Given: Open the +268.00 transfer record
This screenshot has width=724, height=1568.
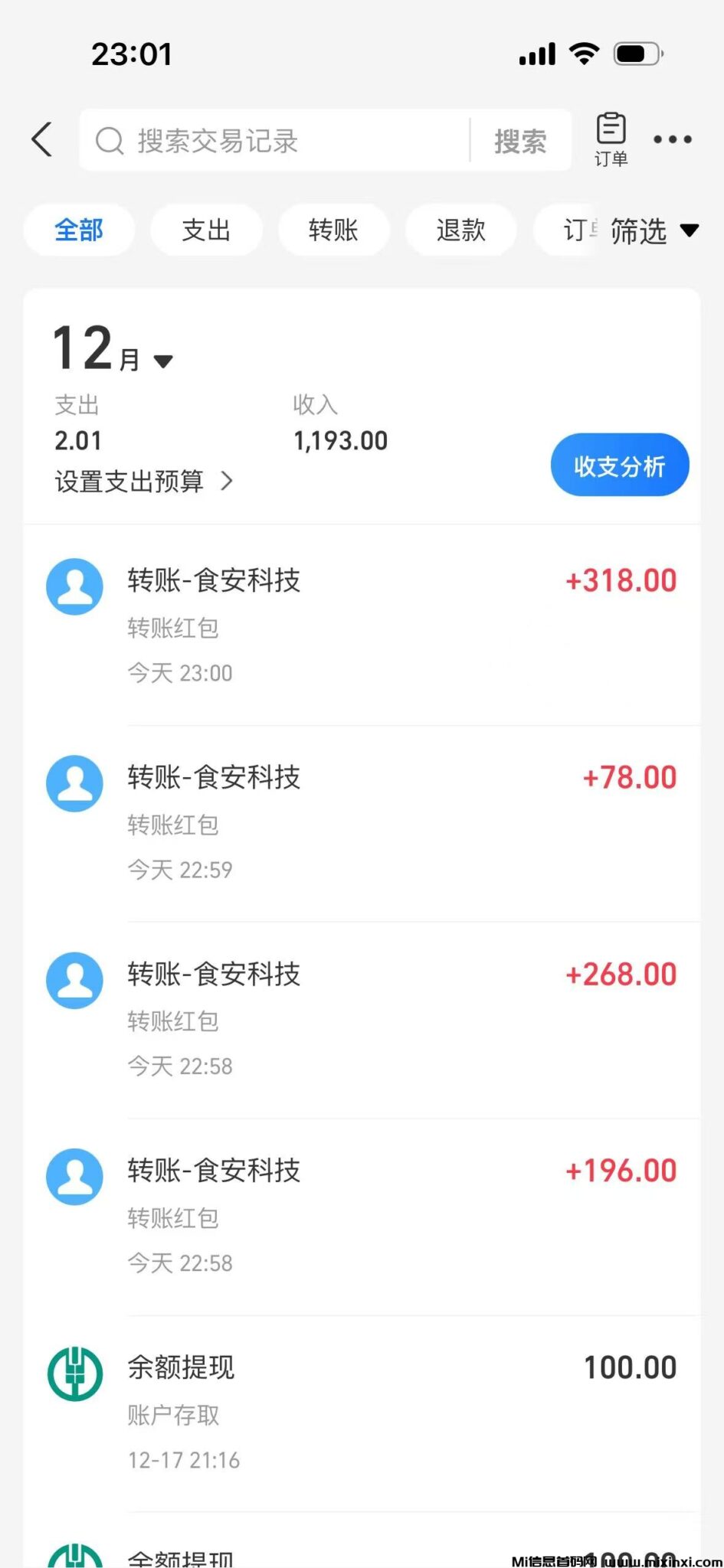Looking at the screenshot, I should tap(362, 1019).
